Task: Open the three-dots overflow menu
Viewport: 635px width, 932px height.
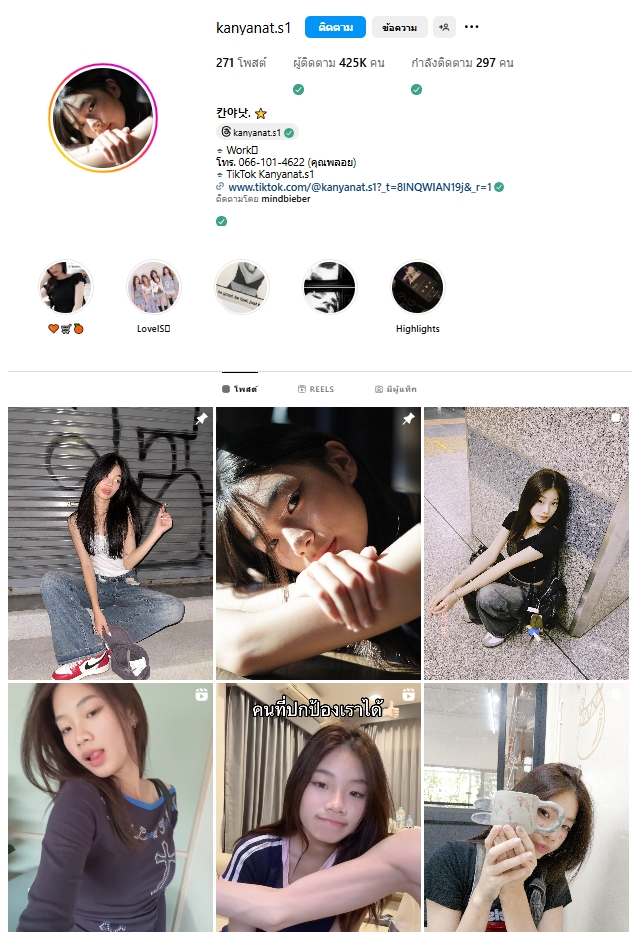Action: 472,27
